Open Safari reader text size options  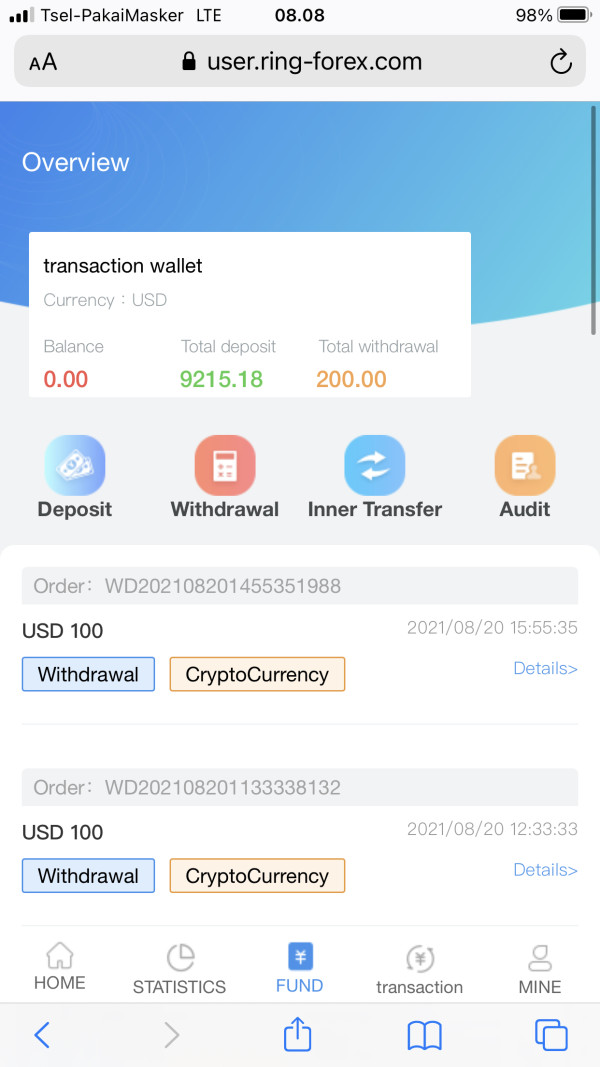[43, 63]
